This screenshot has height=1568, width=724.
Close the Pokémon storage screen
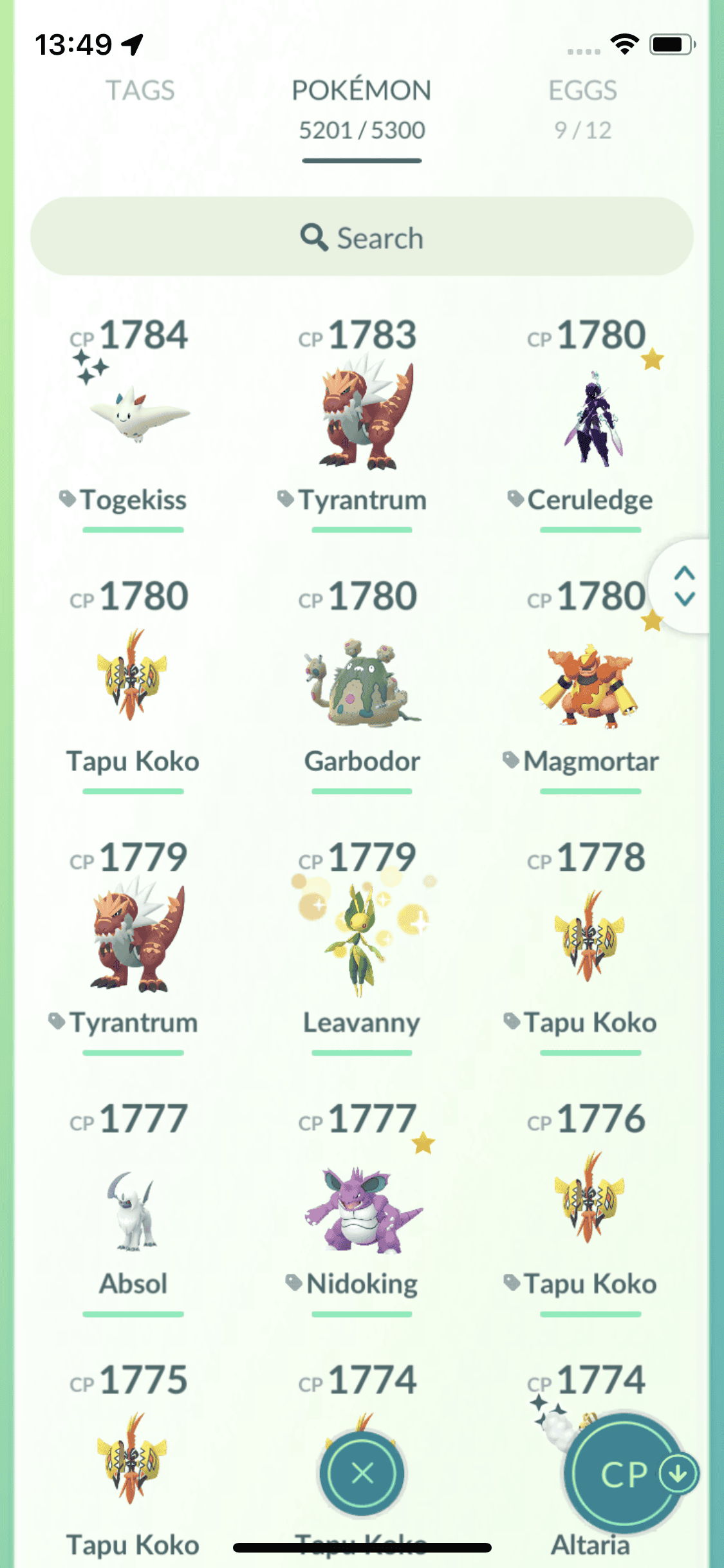(x=362, y=1473)
